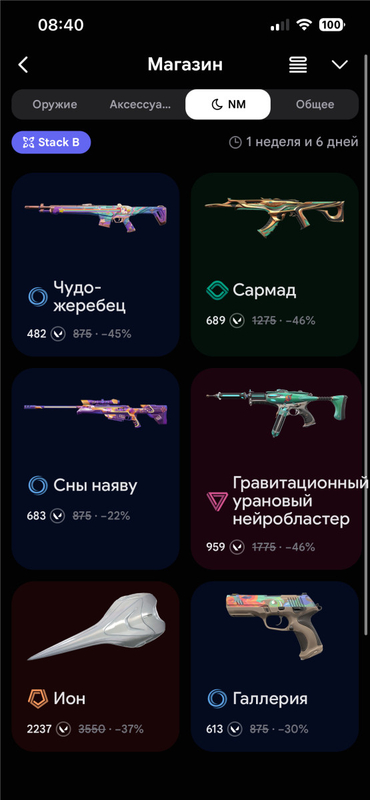
Task: View the Сны наяву skin card
Action: (x=95, y=468)
